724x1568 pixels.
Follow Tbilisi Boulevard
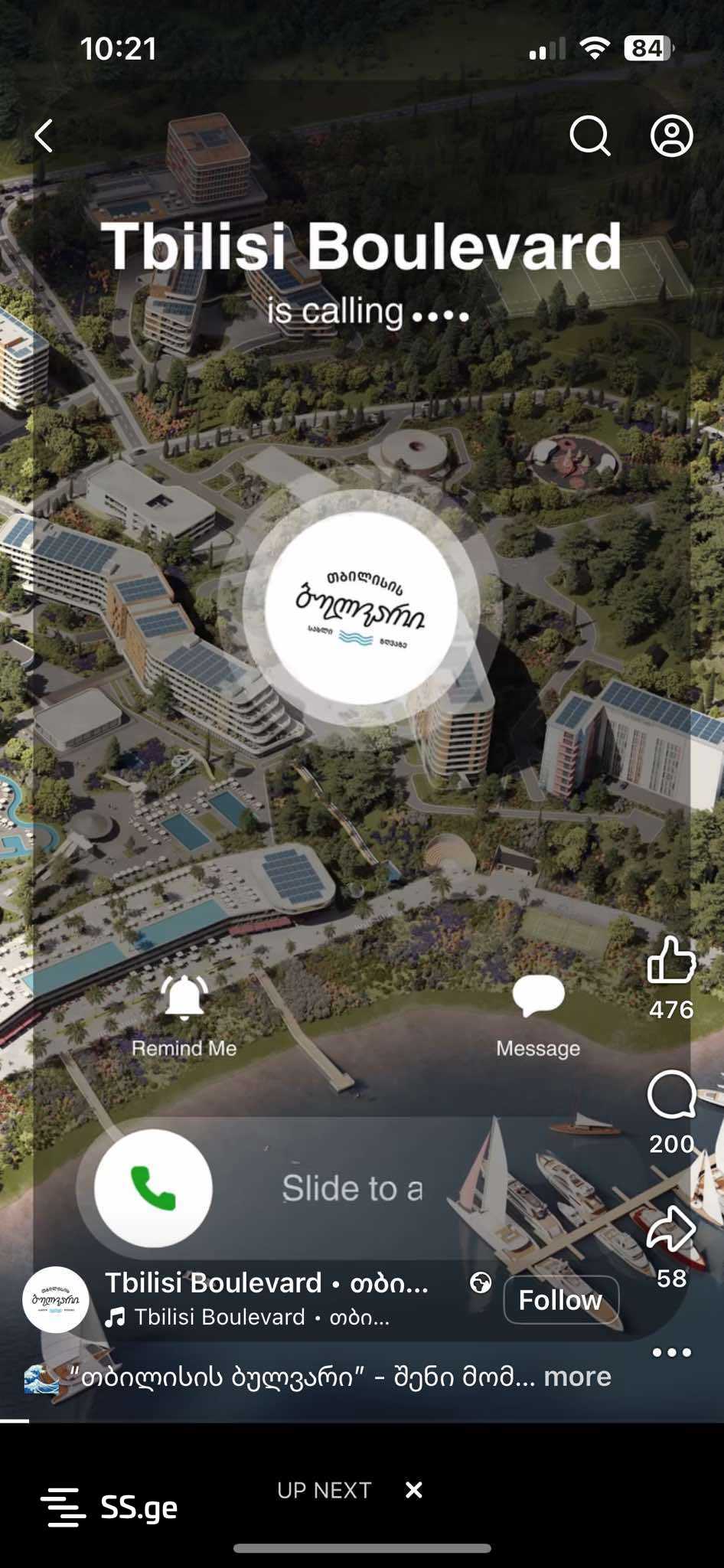560,1300
